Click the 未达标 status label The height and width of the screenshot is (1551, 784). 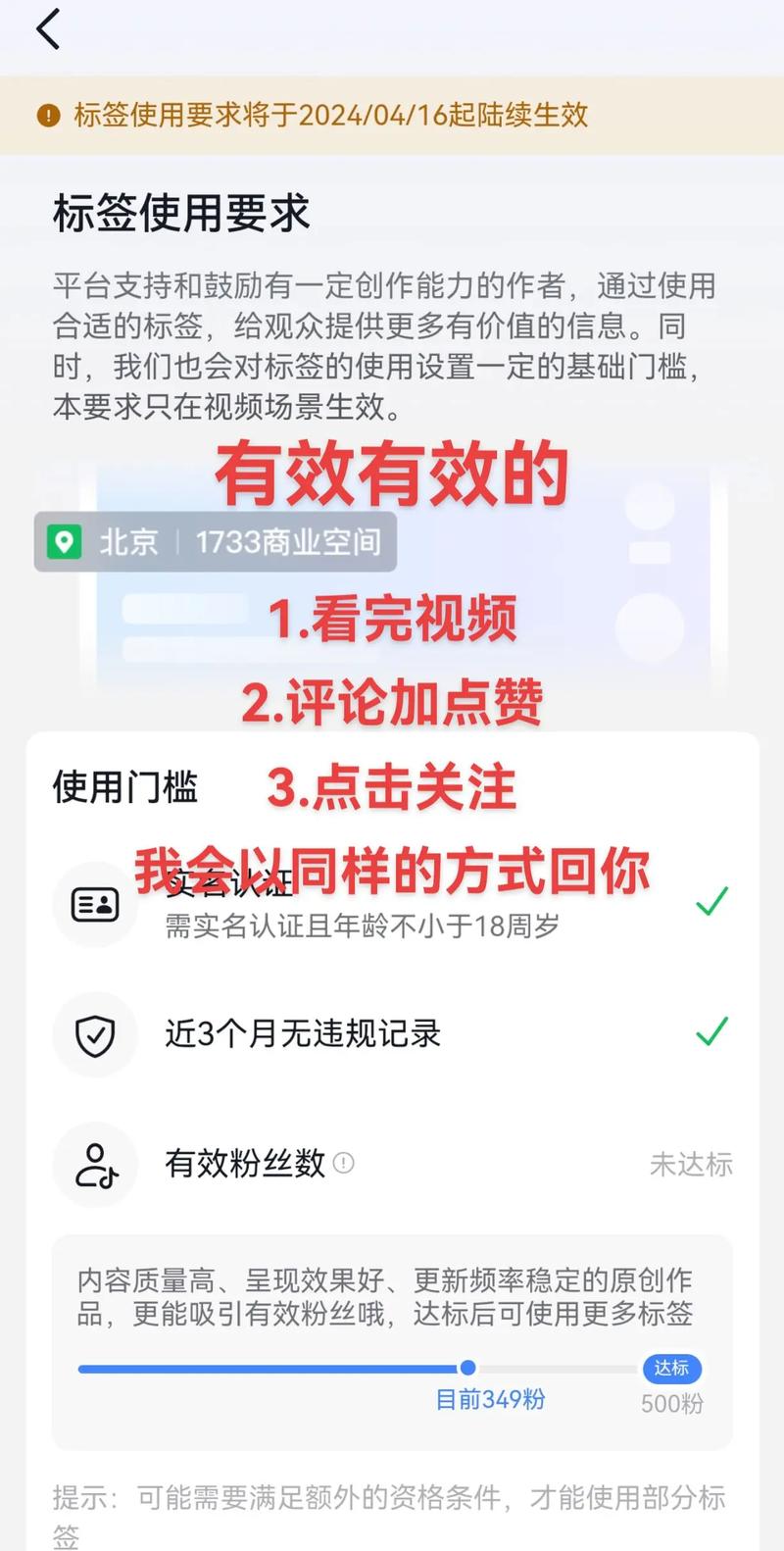click(x=691, y=1165)
